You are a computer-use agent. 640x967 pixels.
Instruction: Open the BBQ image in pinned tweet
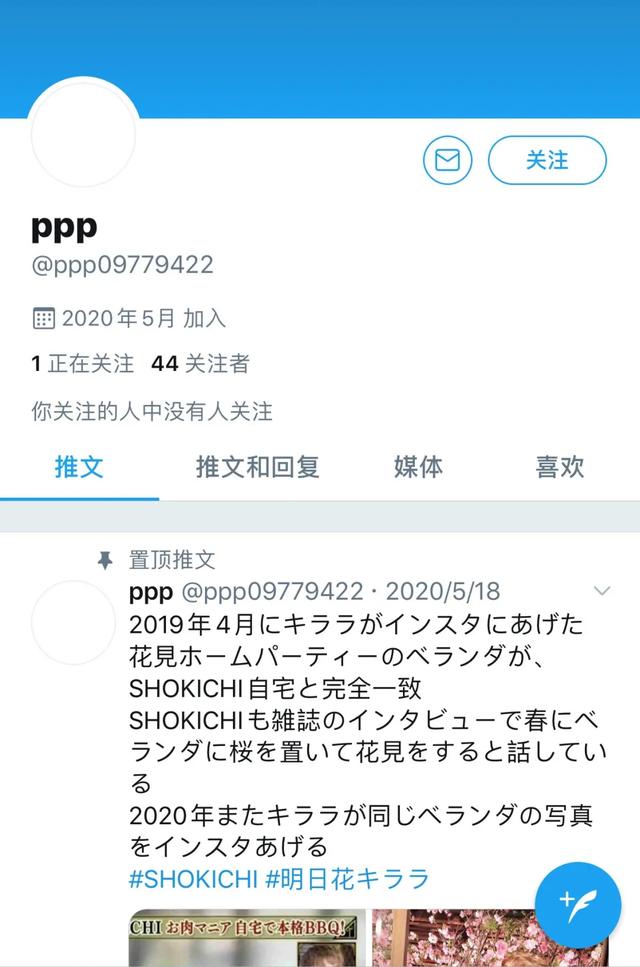247,938
